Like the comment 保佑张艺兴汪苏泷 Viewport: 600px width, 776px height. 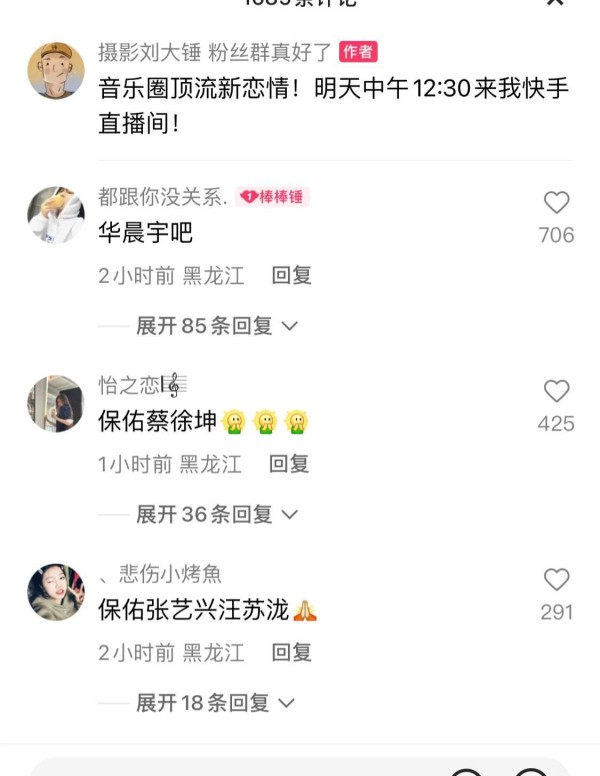point(556,580)
